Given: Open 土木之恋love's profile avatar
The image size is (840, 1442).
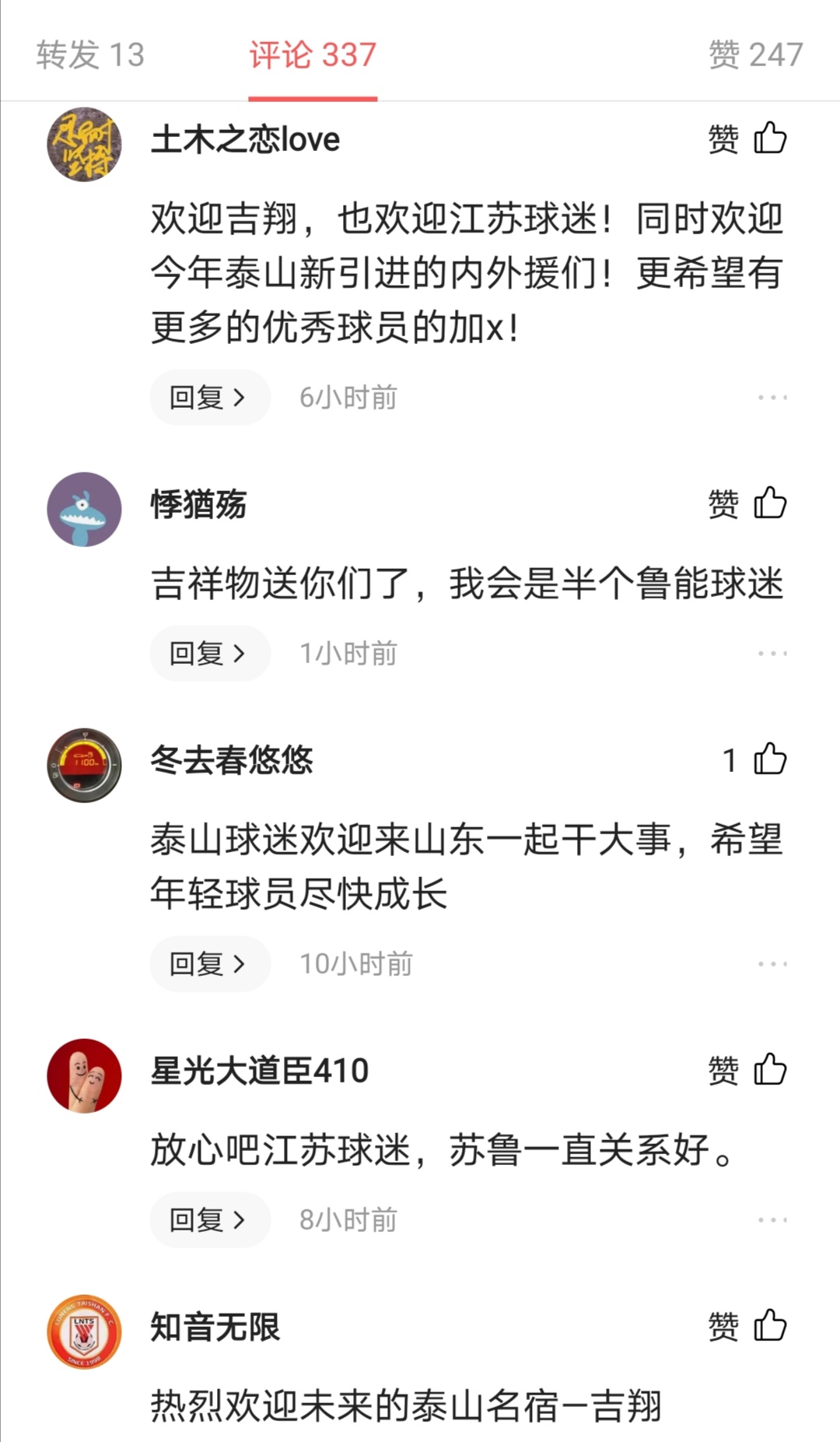Looking at the screenshot, I should point(83,144).
